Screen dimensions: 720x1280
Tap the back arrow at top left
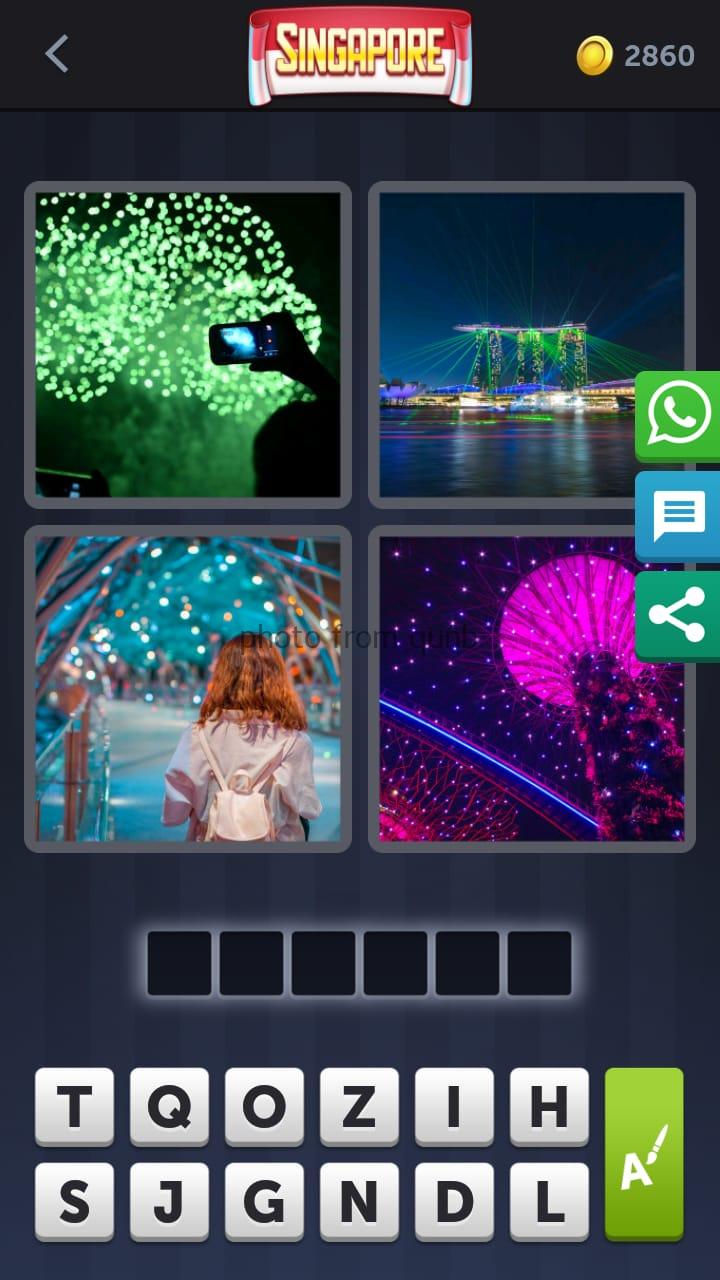pyautogui.click(x=55, y=54)
